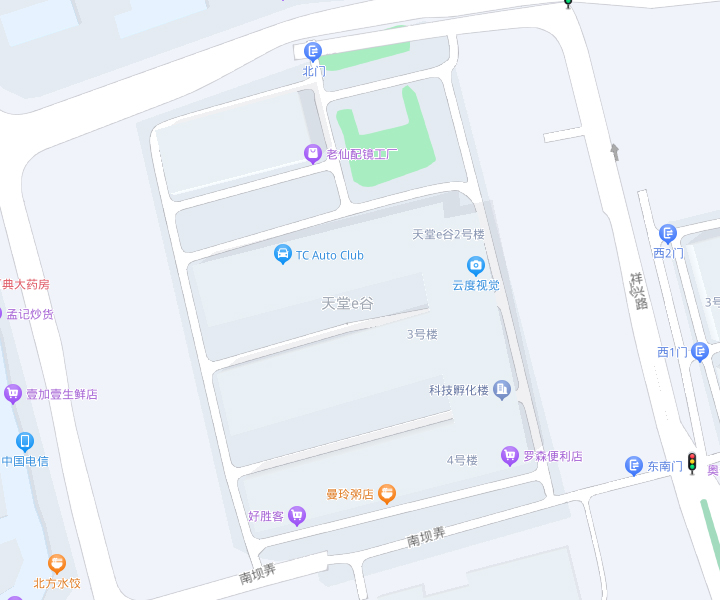This screenshot has width=720, height=600.
Task: Open the 北方水饺 restaurant marker
Action: [x=57, y=565]
